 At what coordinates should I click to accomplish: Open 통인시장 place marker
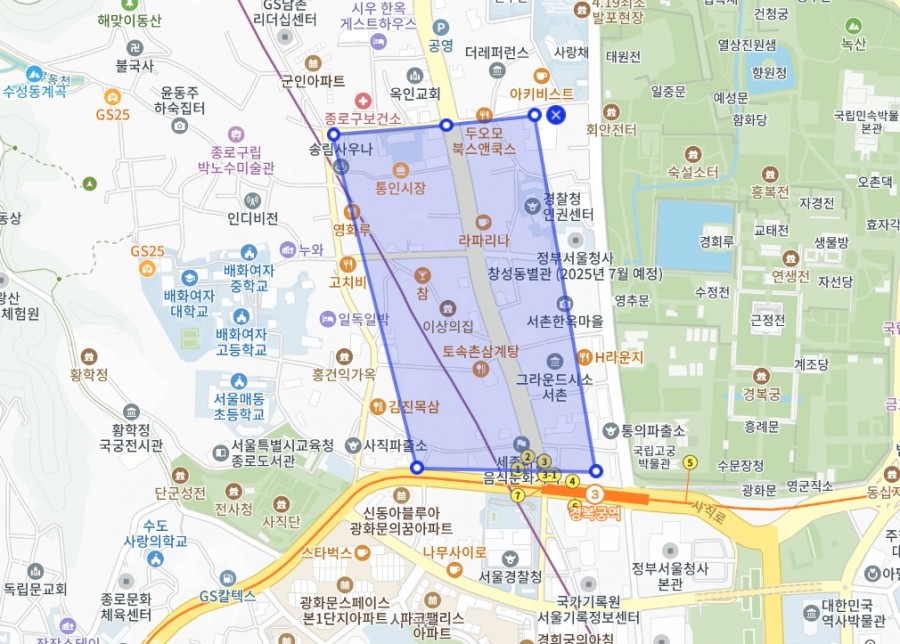(400, 169)
